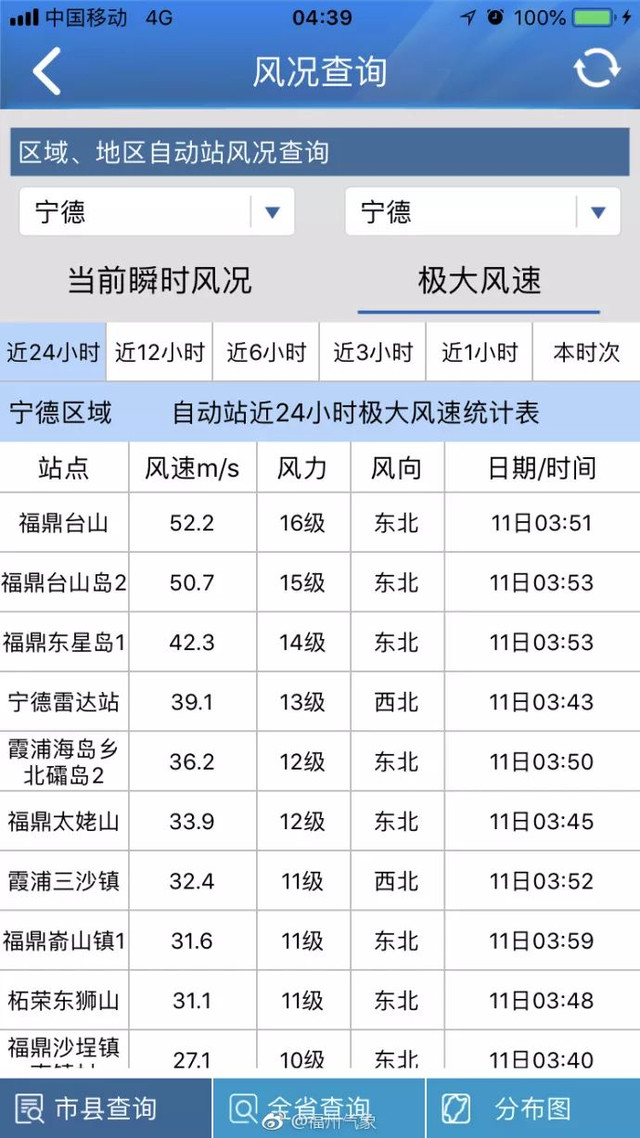Switch to 近3小时 range
The width and height of the screenshot is (640, 1138).
pos(373,352)
